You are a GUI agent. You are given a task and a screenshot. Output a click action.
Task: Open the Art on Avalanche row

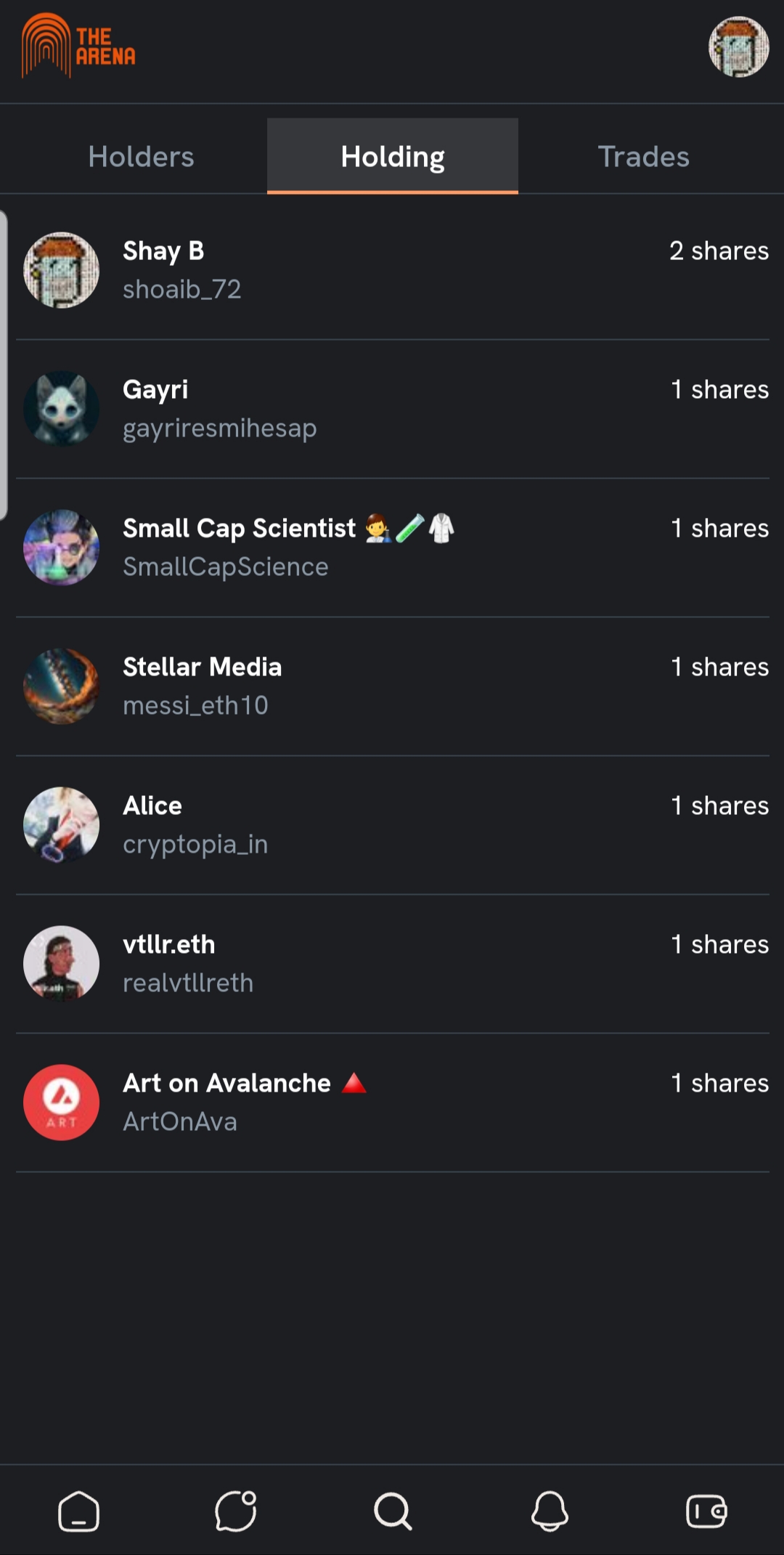(392, 1102)
